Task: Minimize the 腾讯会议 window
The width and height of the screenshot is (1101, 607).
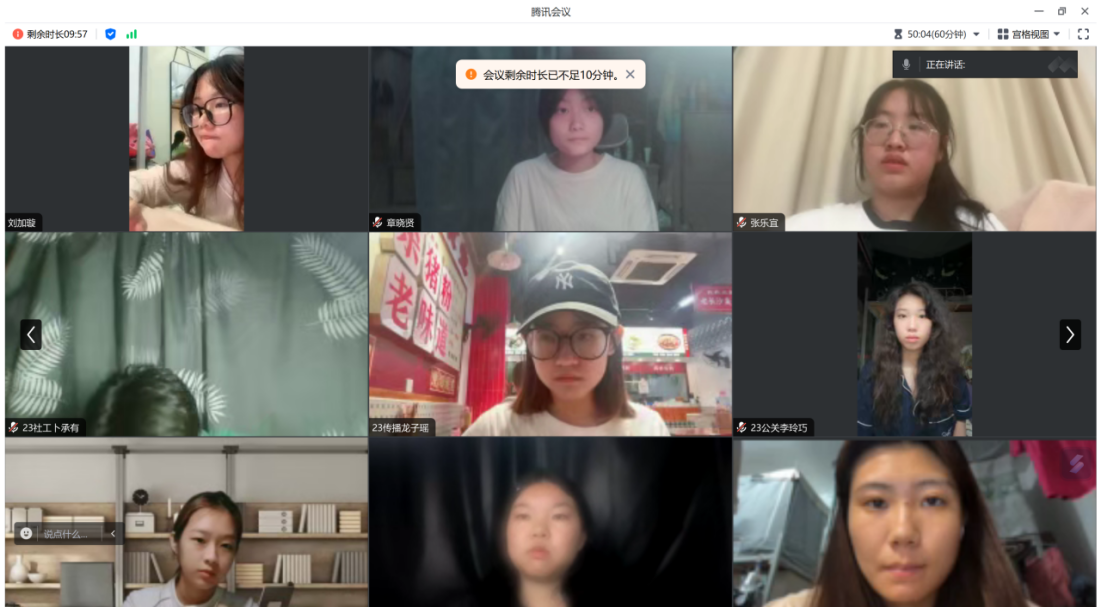Action: (1039, 11)
